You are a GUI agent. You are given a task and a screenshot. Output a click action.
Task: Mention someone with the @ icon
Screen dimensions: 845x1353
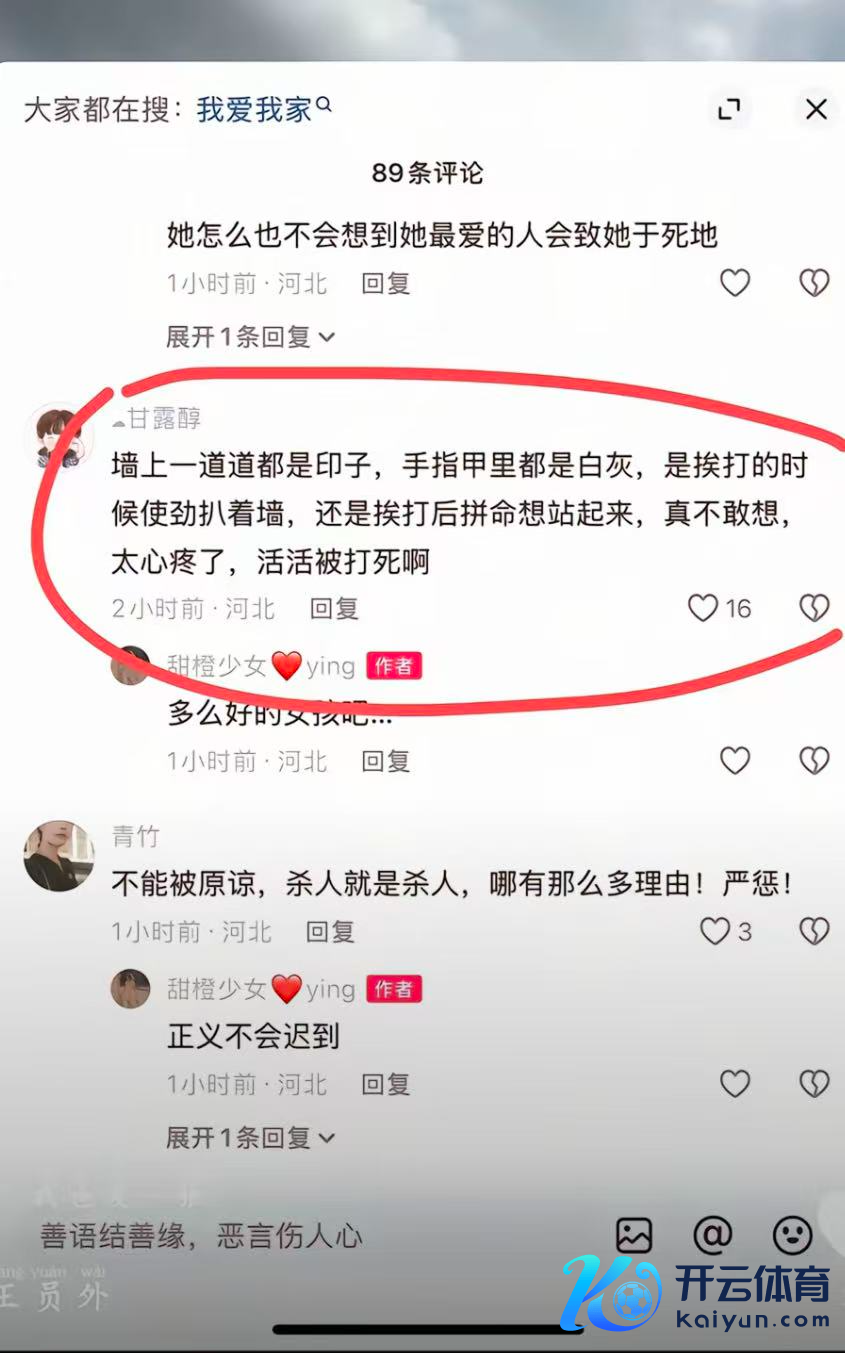click(712, 1236)
